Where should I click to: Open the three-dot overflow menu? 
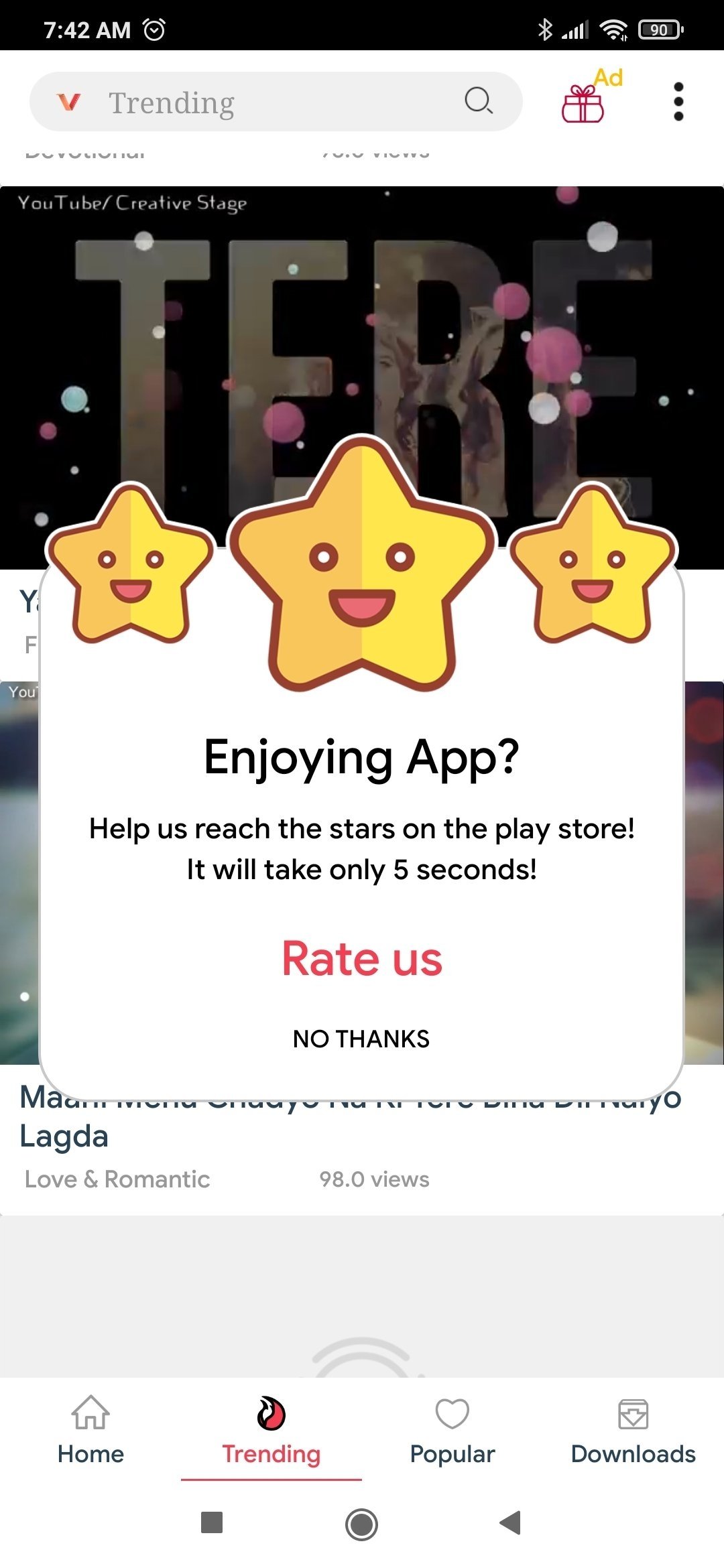coord(678,102)
